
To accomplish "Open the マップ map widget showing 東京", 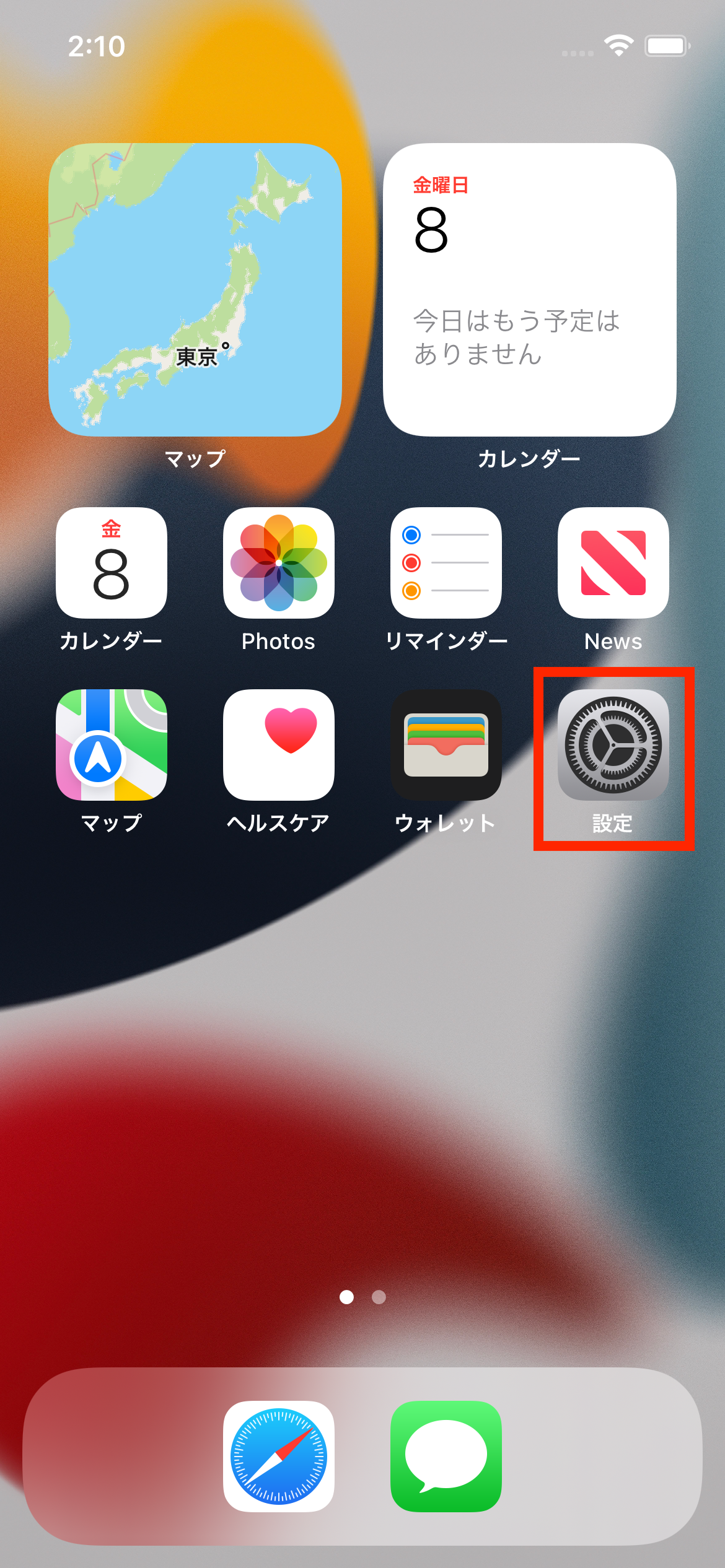I will (195, 290).
